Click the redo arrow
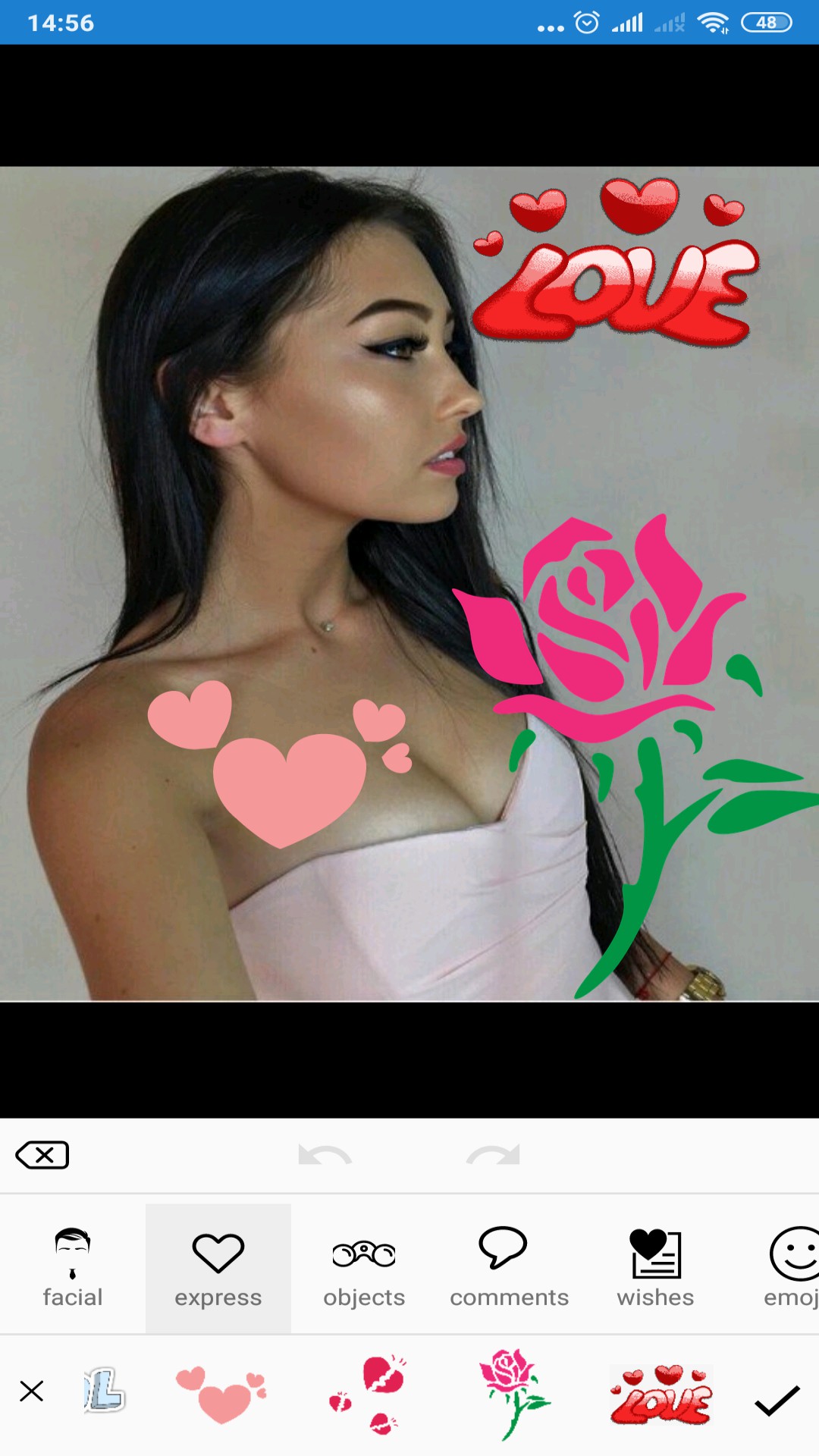The image size is (819, 1456). [x=491, y=1154]
